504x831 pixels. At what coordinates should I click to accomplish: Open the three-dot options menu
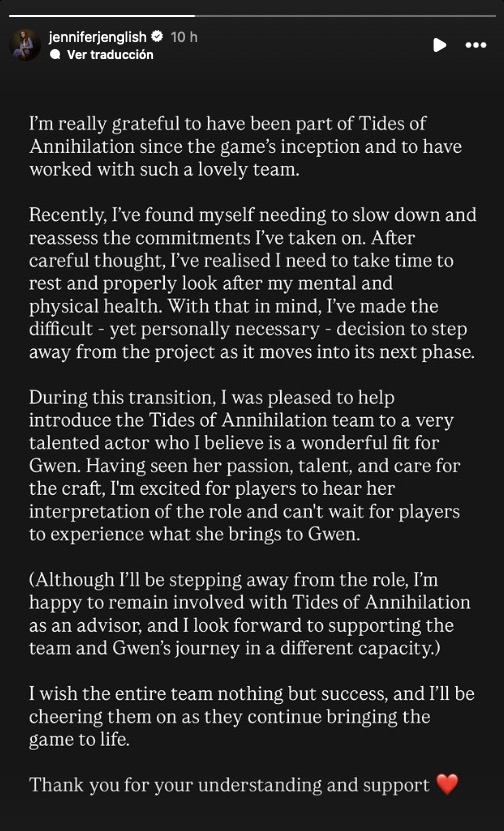[475, 45]
